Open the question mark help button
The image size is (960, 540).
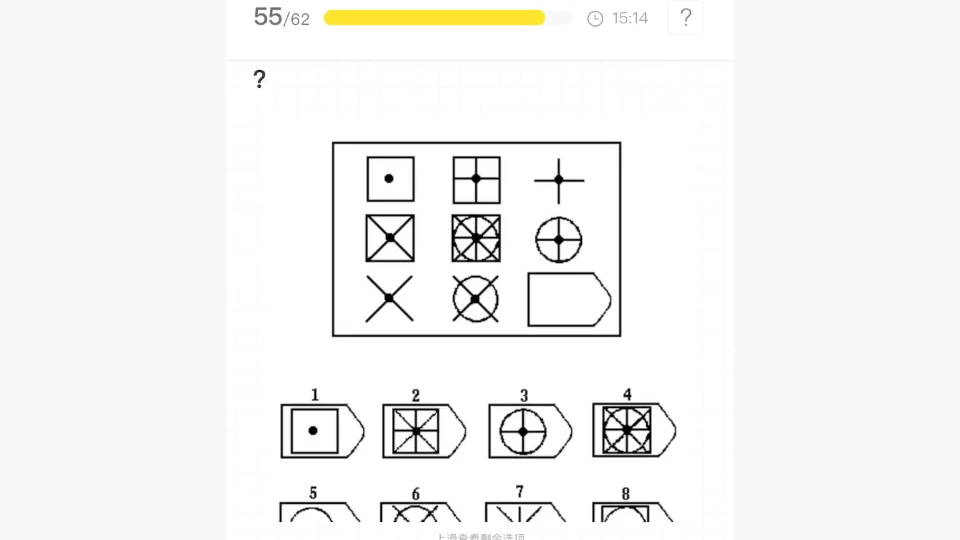coord(685,18)
